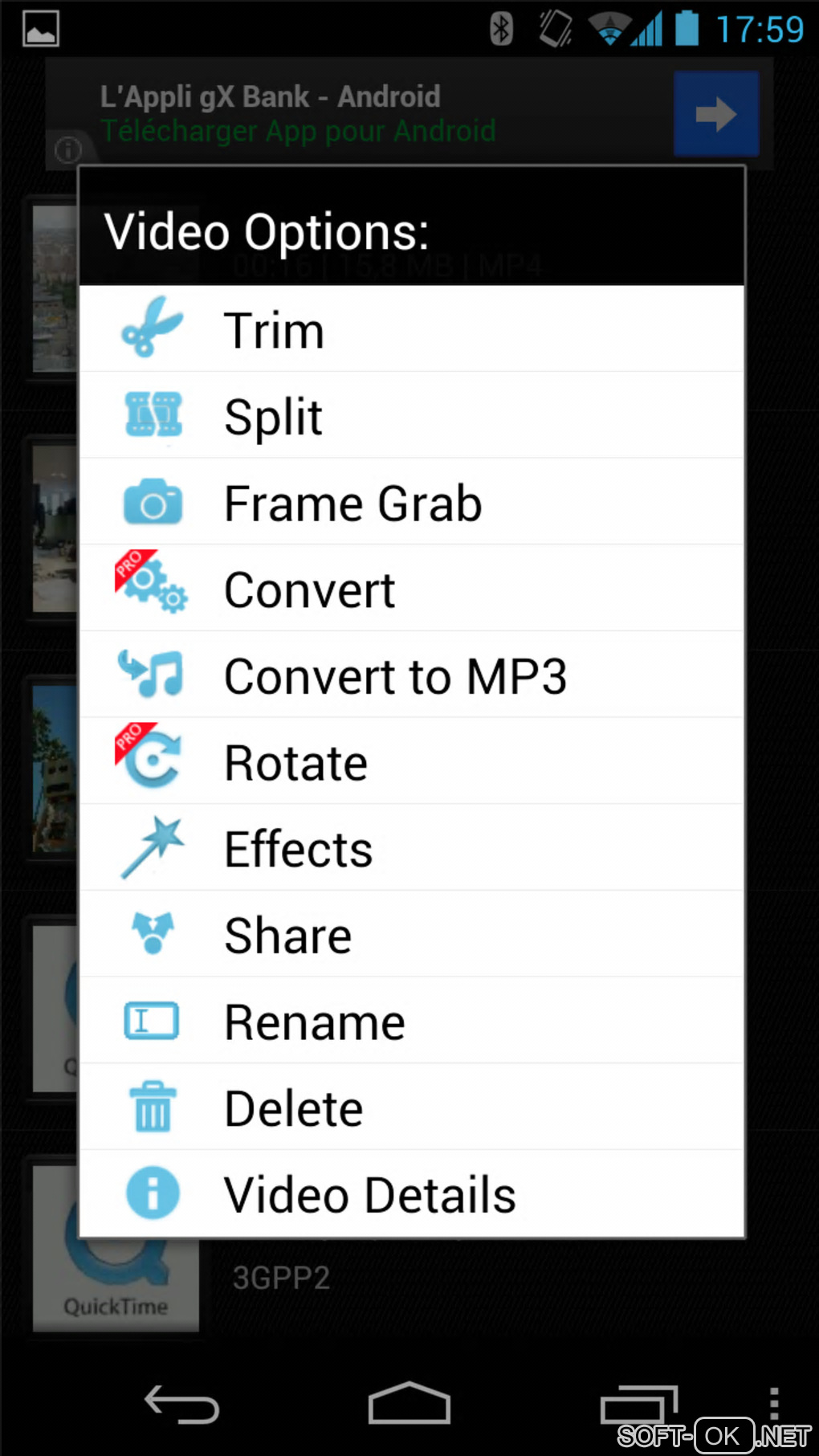819x1456 pixels.
Task: Choose the Split option
Action: coord(411,416)
